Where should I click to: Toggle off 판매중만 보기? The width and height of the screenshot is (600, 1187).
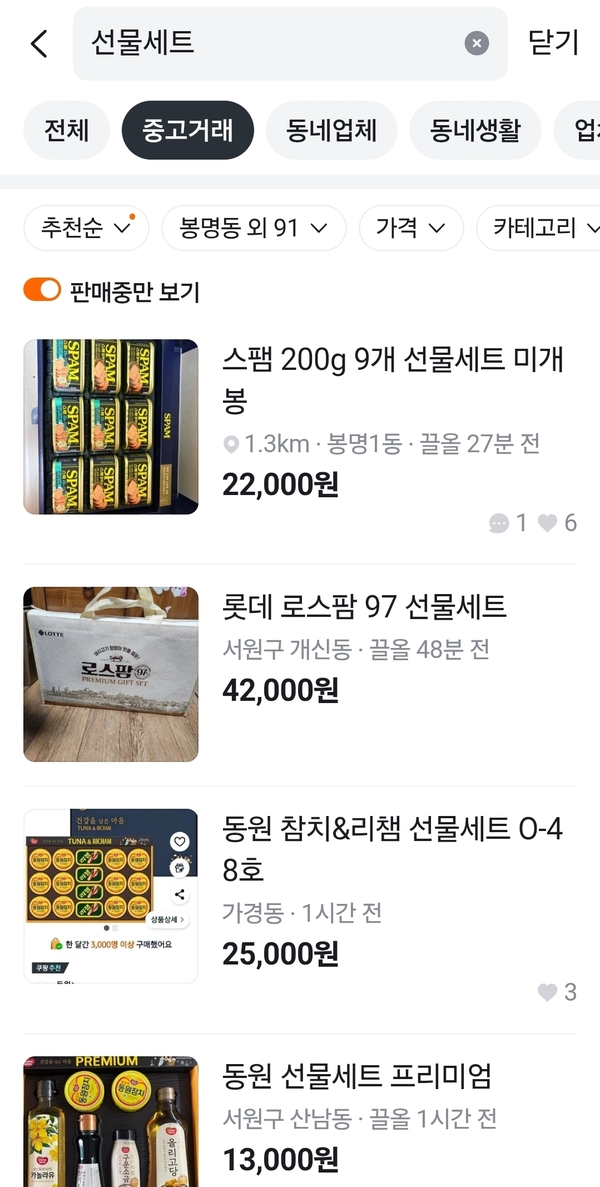[43, 291]
